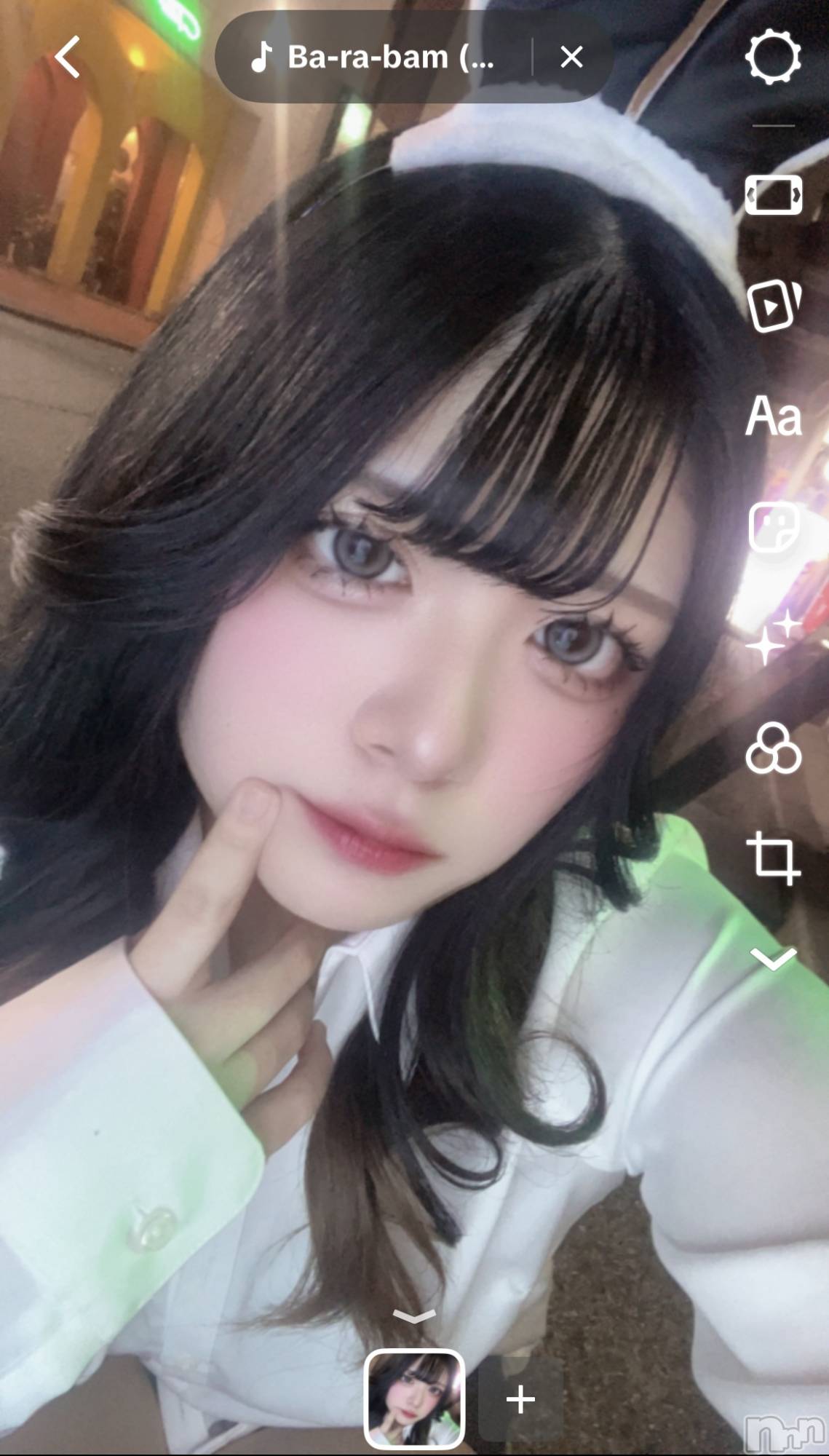Collapse the side toolbar with the chevron
Image resolution: width=829 pixels, height=1456 pixels.
point(773,960)
